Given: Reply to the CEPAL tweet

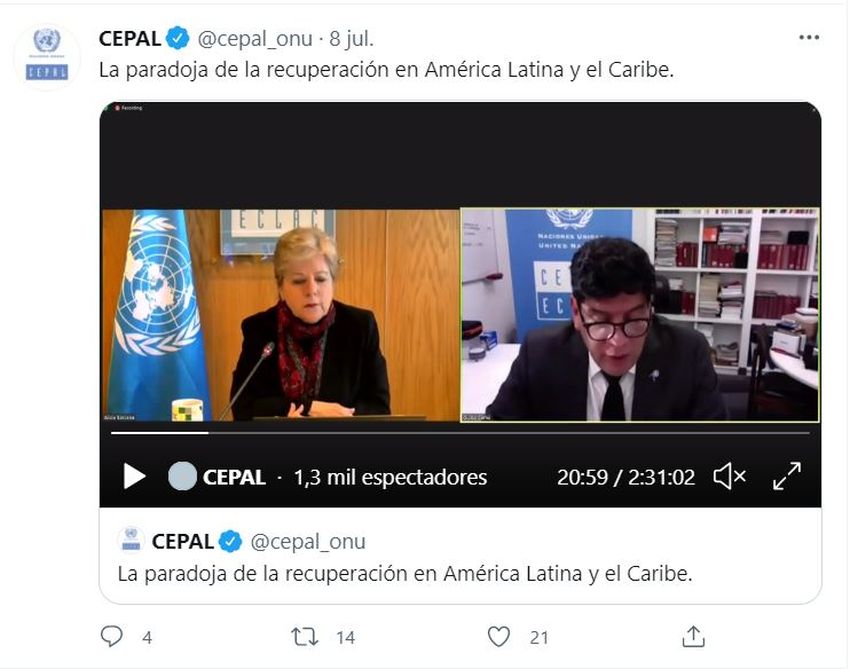Looking at the screenshot, I should pyautogui.click(x=112, y=636).
